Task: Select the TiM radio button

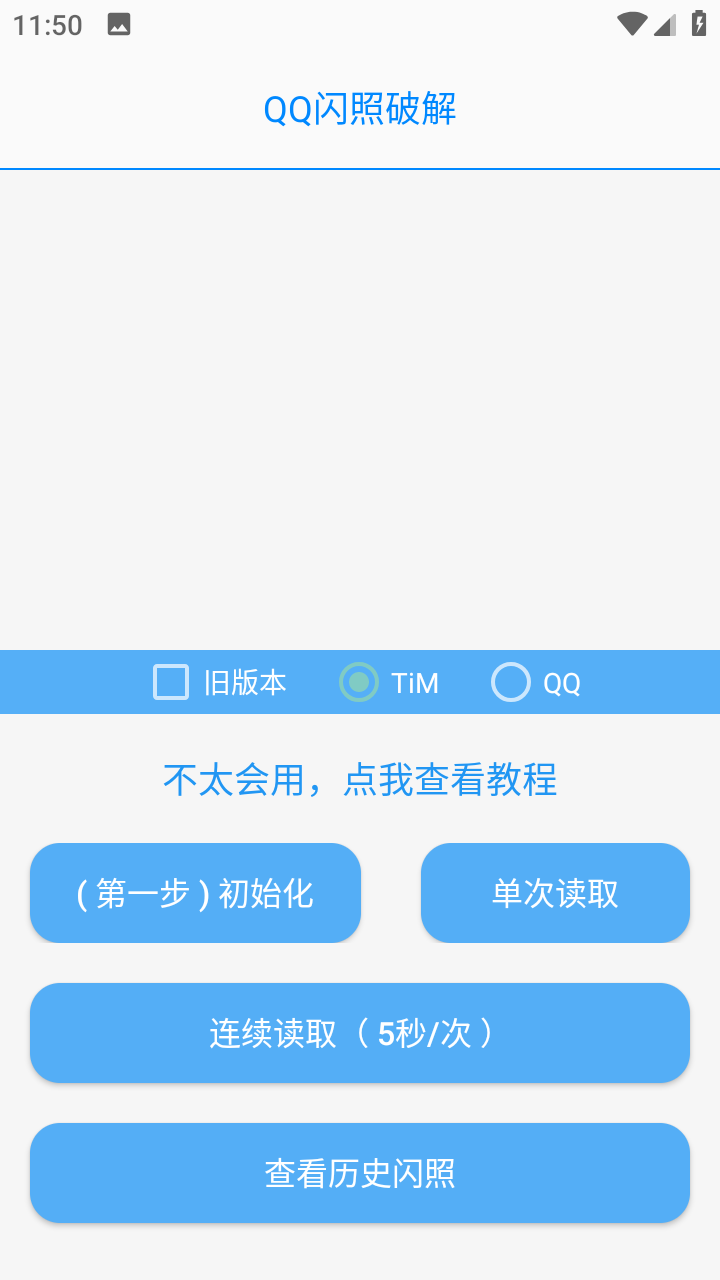Action: pos(358,682)
